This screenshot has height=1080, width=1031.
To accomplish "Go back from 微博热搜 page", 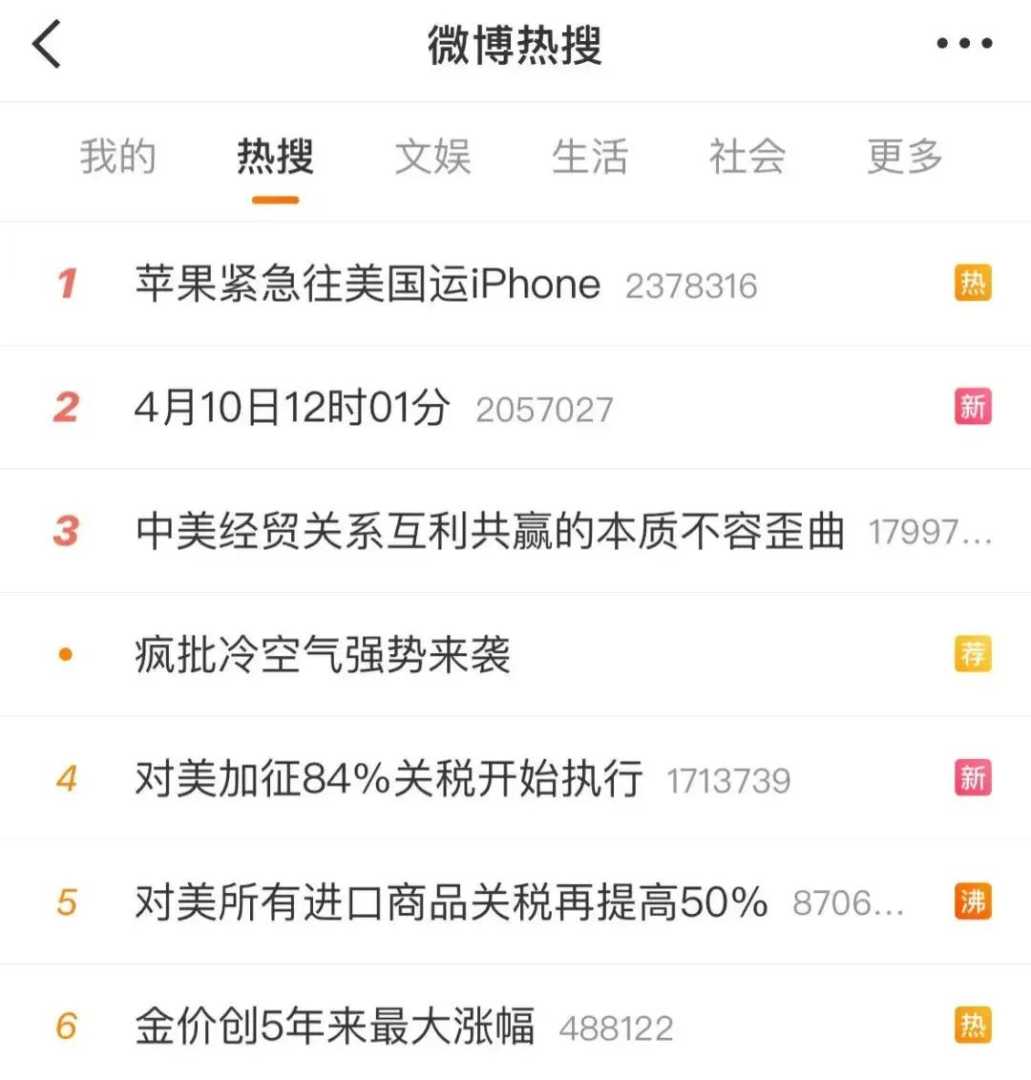I will click(47, 45).
